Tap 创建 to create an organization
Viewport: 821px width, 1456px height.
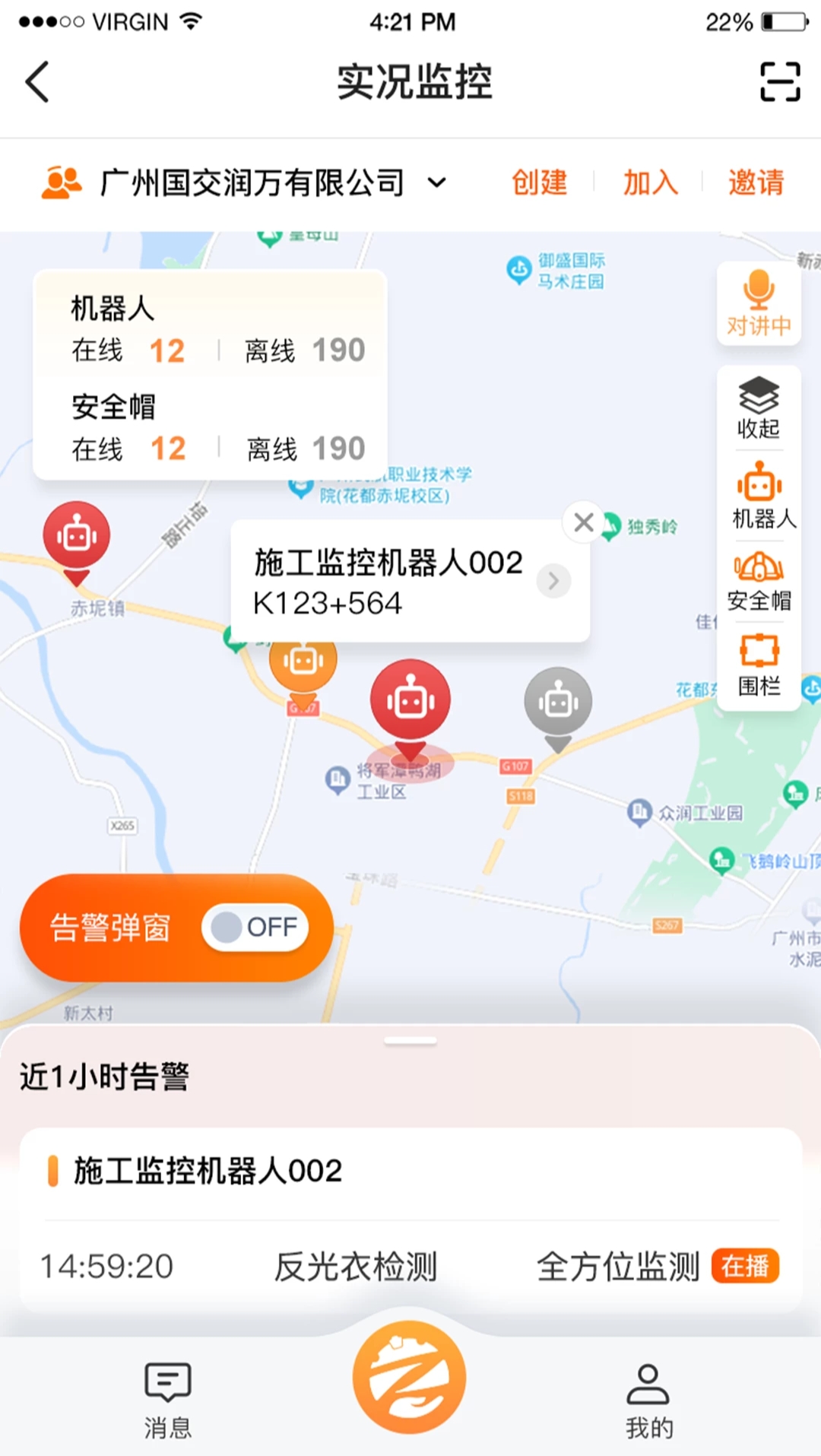click(539, 182)
